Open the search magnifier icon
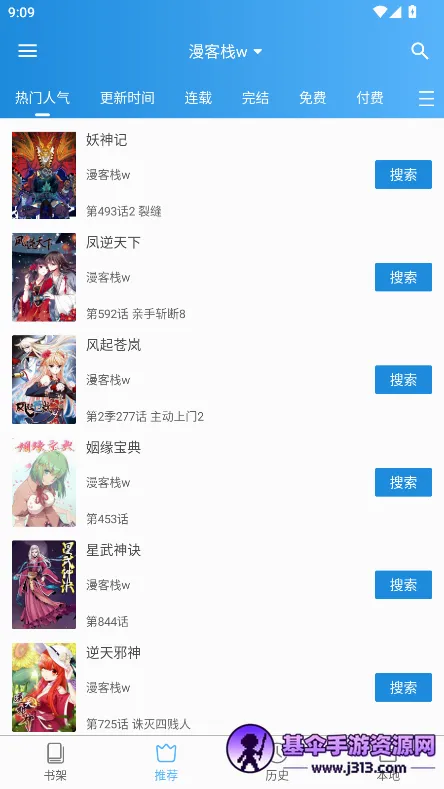Image resolution: width=444 pixels, height=789 pixels. (419, 51)
